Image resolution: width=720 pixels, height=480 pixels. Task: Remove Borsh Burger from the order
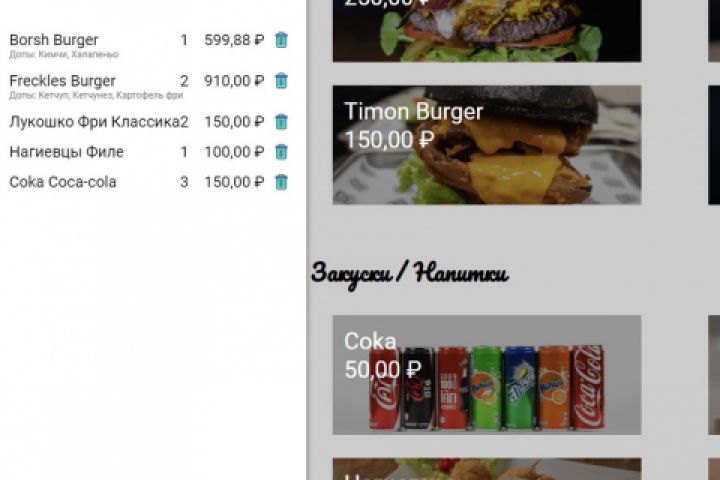(x=281, y=41)
